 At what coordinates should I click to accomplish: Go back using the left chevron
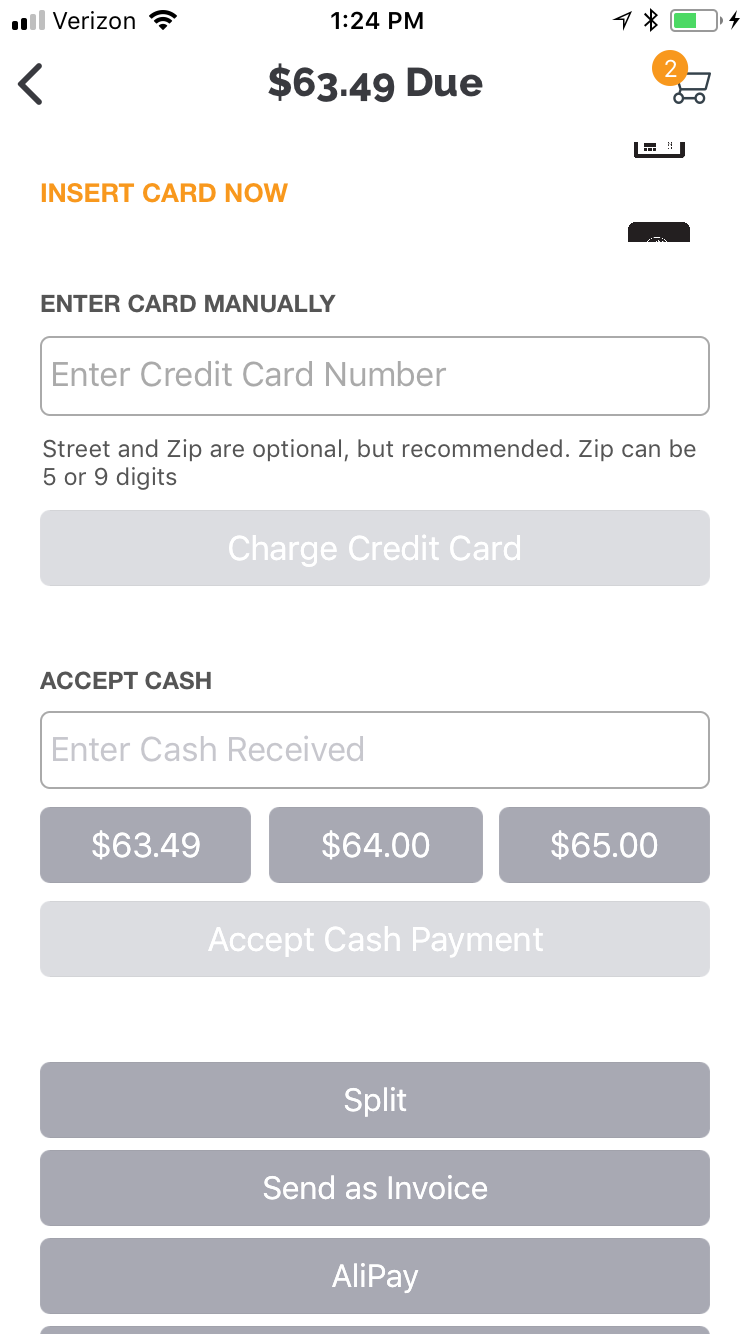click(x=30, y=83)
